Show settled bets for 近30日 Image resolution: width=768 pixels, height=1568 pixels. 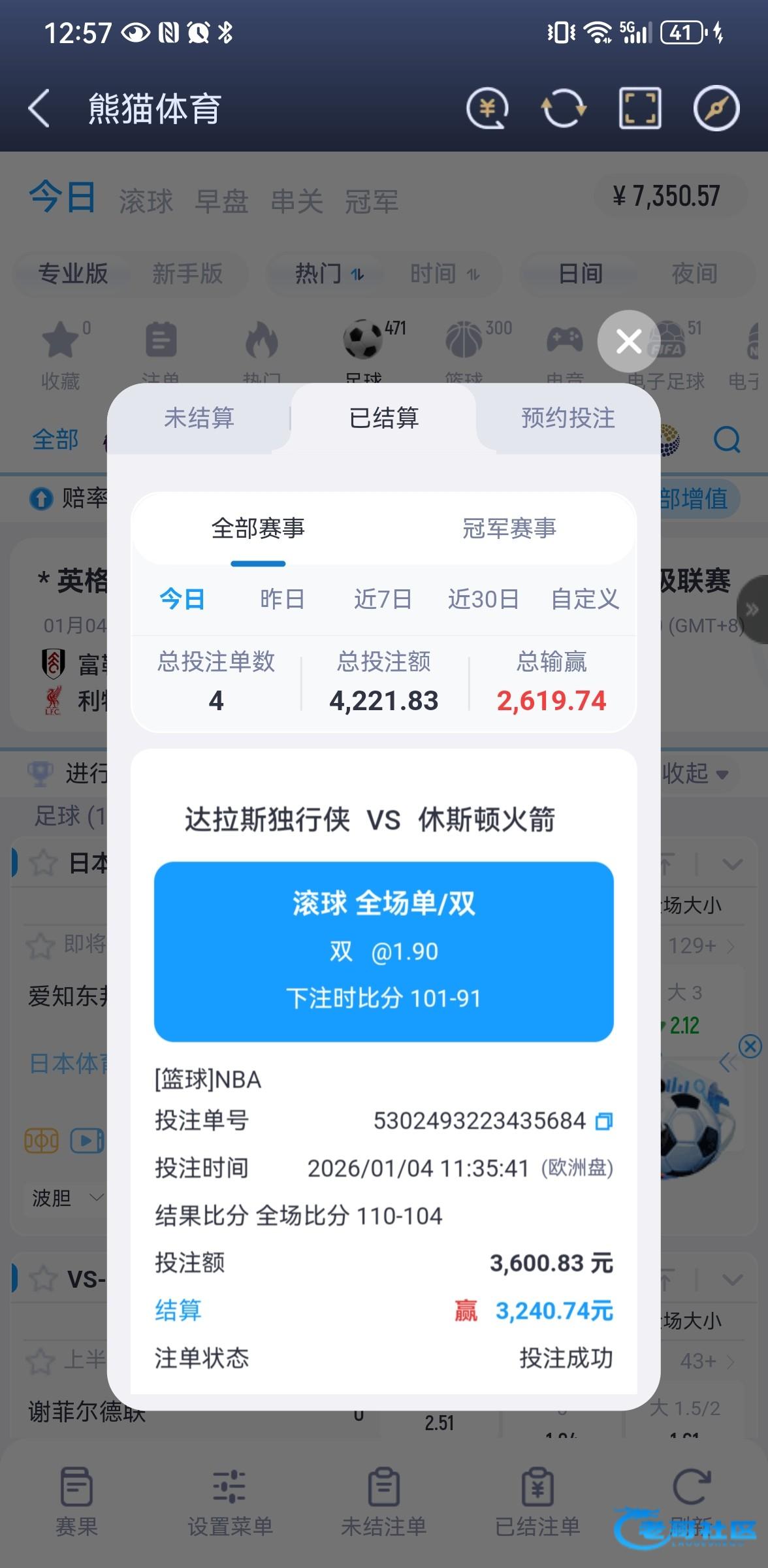pyautogui.click(x=483, y=599)
